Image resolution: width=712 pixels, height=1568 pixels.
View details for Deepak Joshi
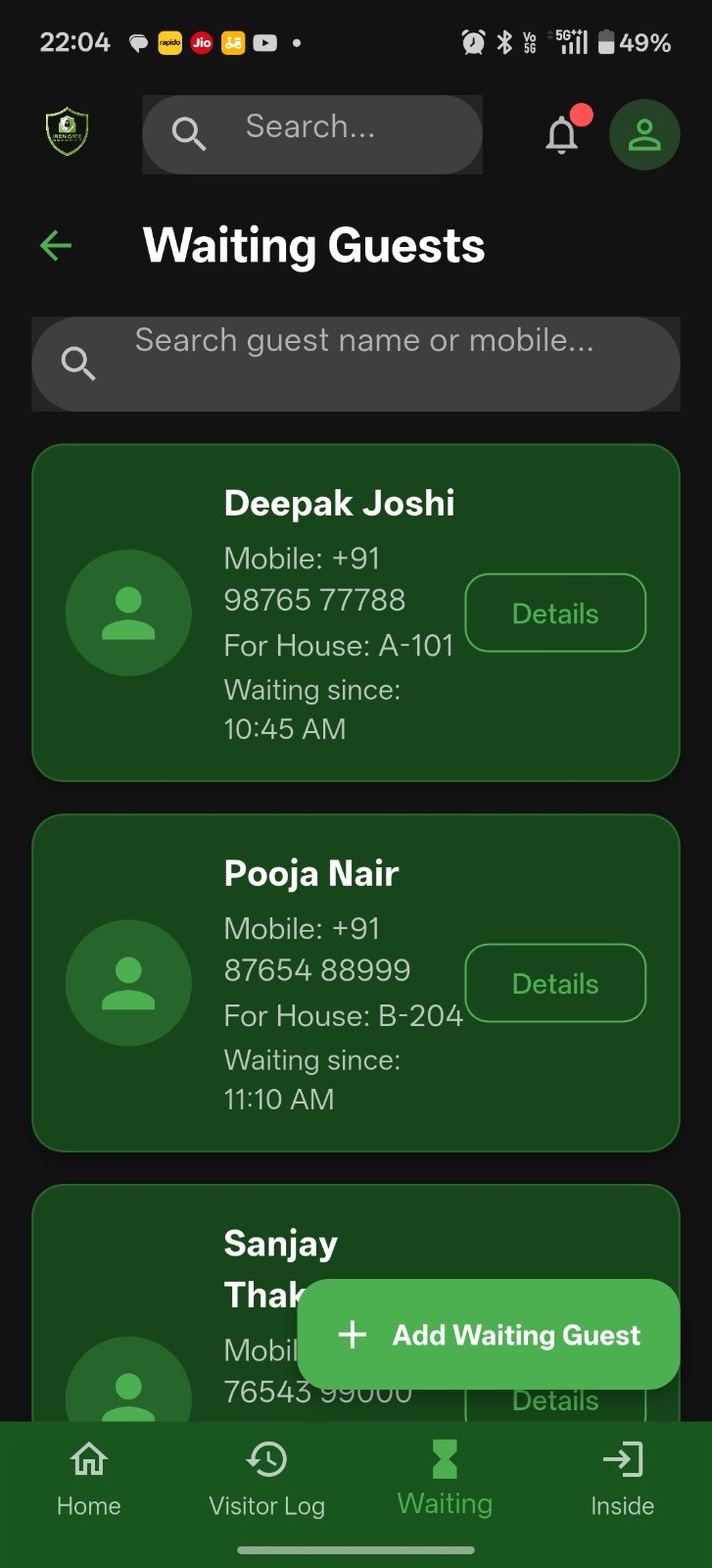[555, 613]
